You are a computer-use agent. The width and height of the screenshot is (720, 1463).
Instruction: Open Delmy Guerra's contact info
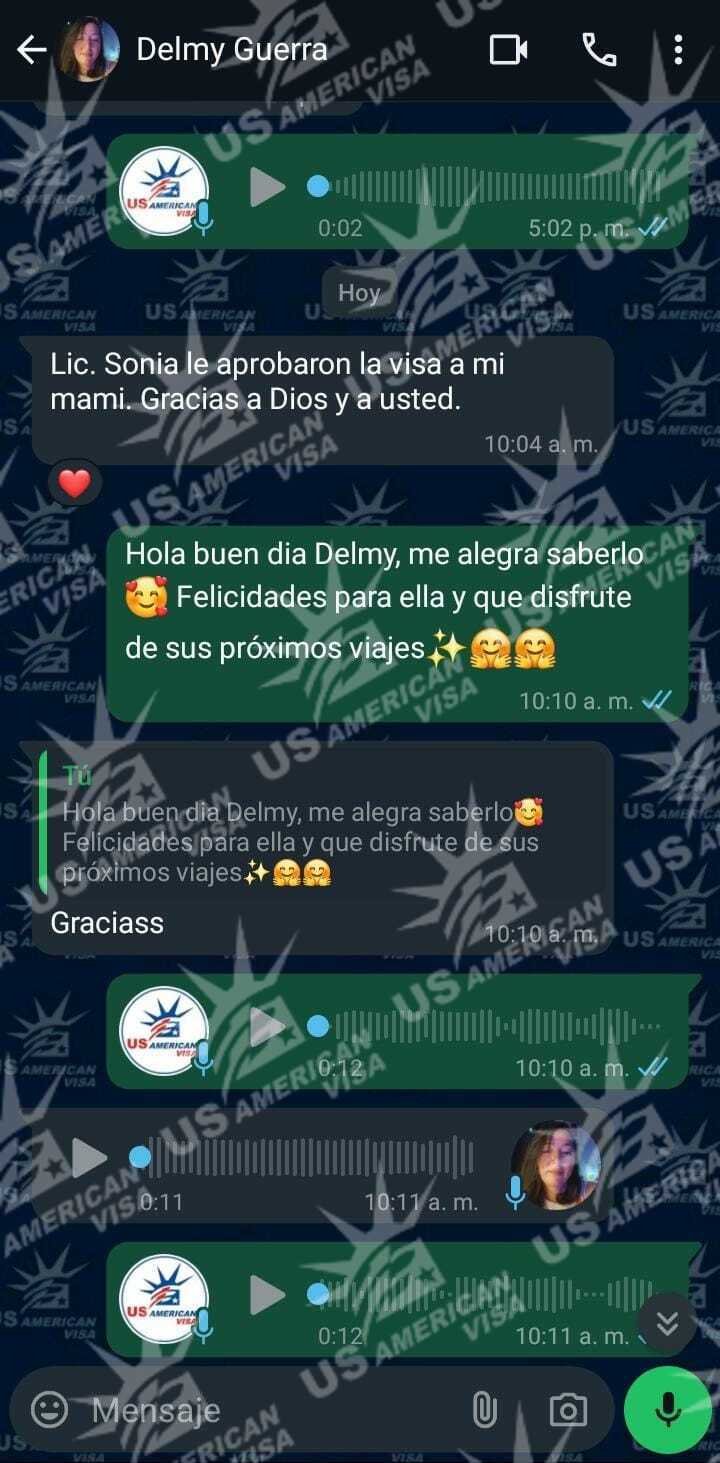(x=232, y=50)
